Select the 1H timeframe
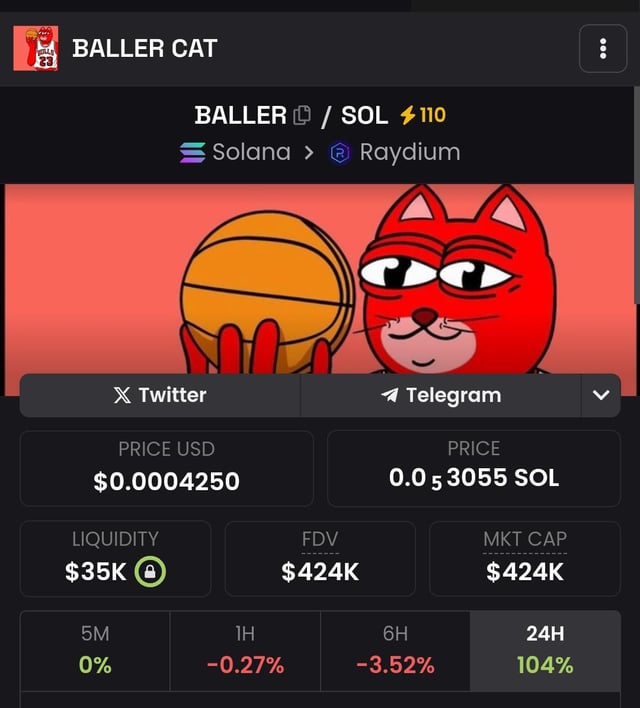The height and width of the screenshot is (708, 640). coord(245,650)
